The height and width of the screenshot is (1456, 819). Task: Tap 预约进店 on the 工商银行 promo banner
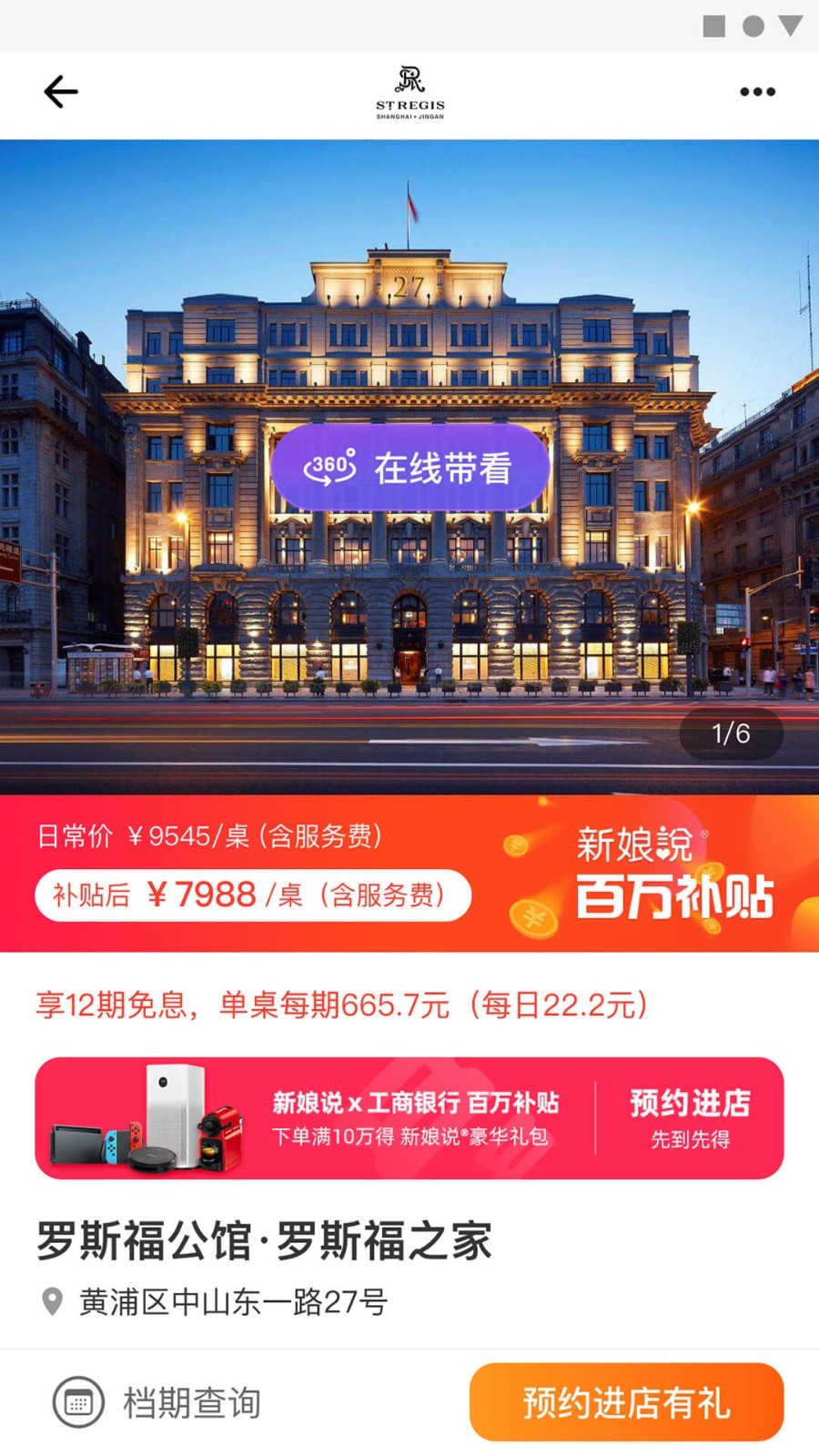(690, 1118)
